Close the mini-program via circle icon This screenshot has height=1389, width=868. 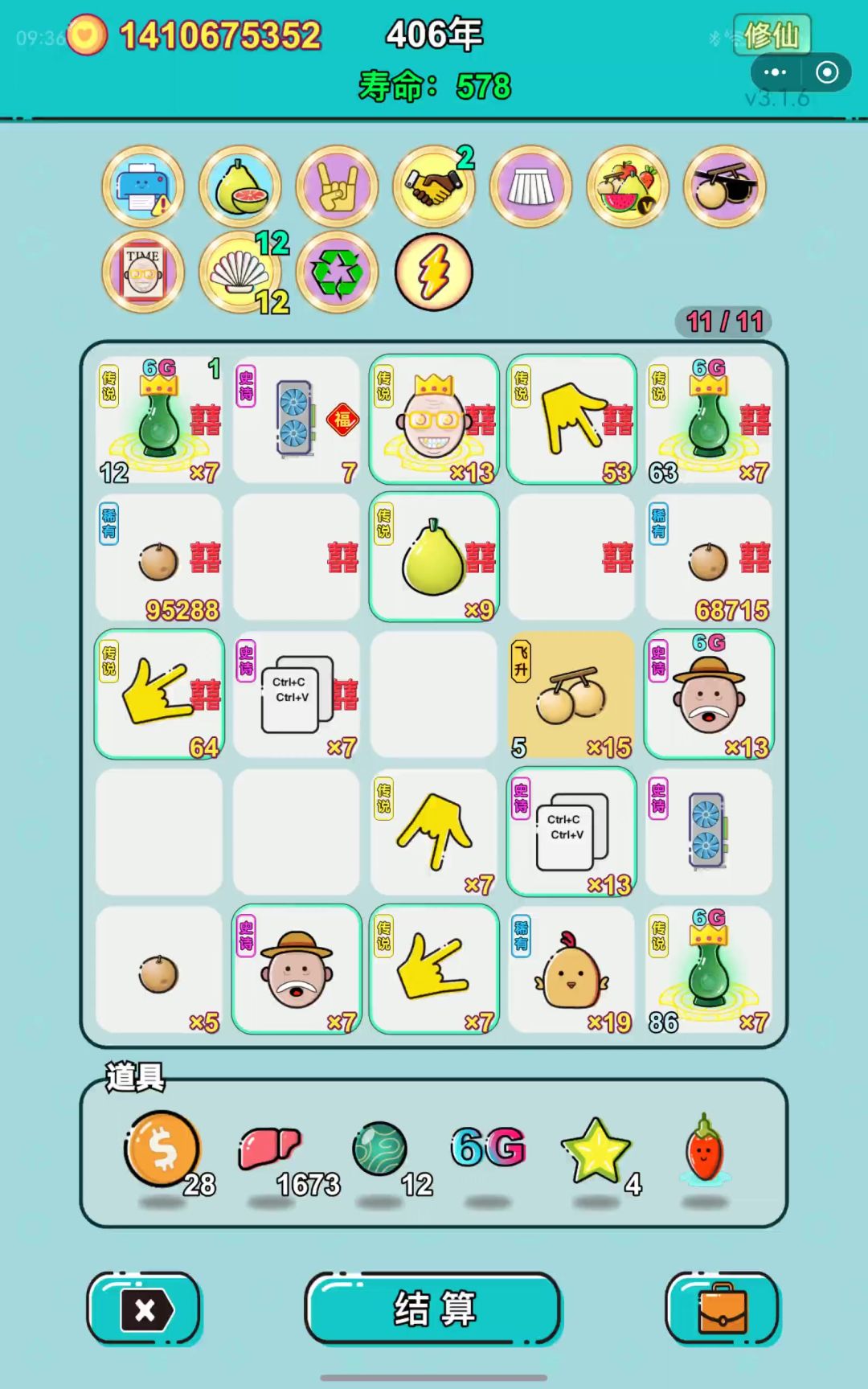click(x=827, y=72)
